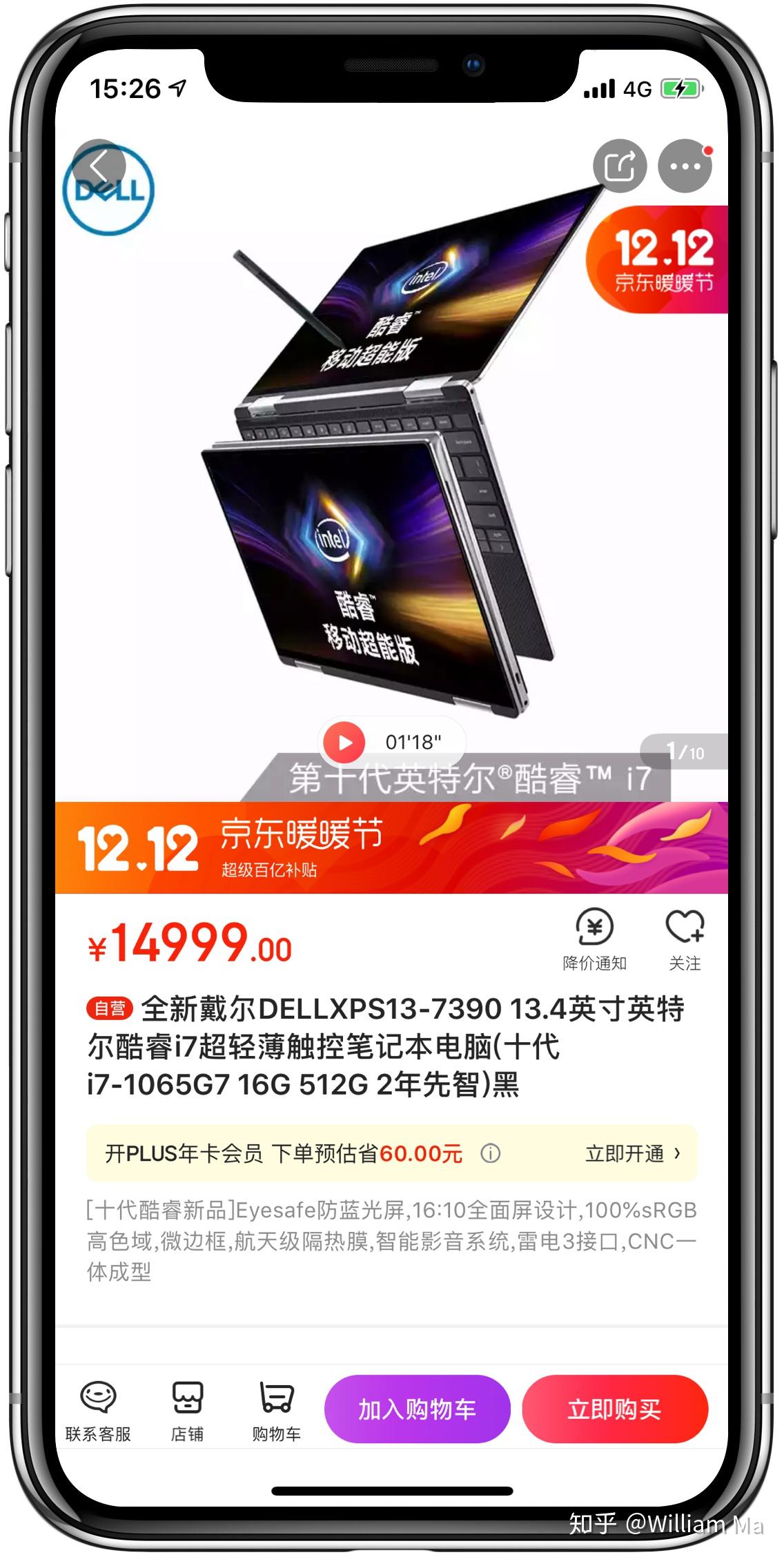Open the 12.12 京东暖暖节 promotion banner

click(391, 848)
